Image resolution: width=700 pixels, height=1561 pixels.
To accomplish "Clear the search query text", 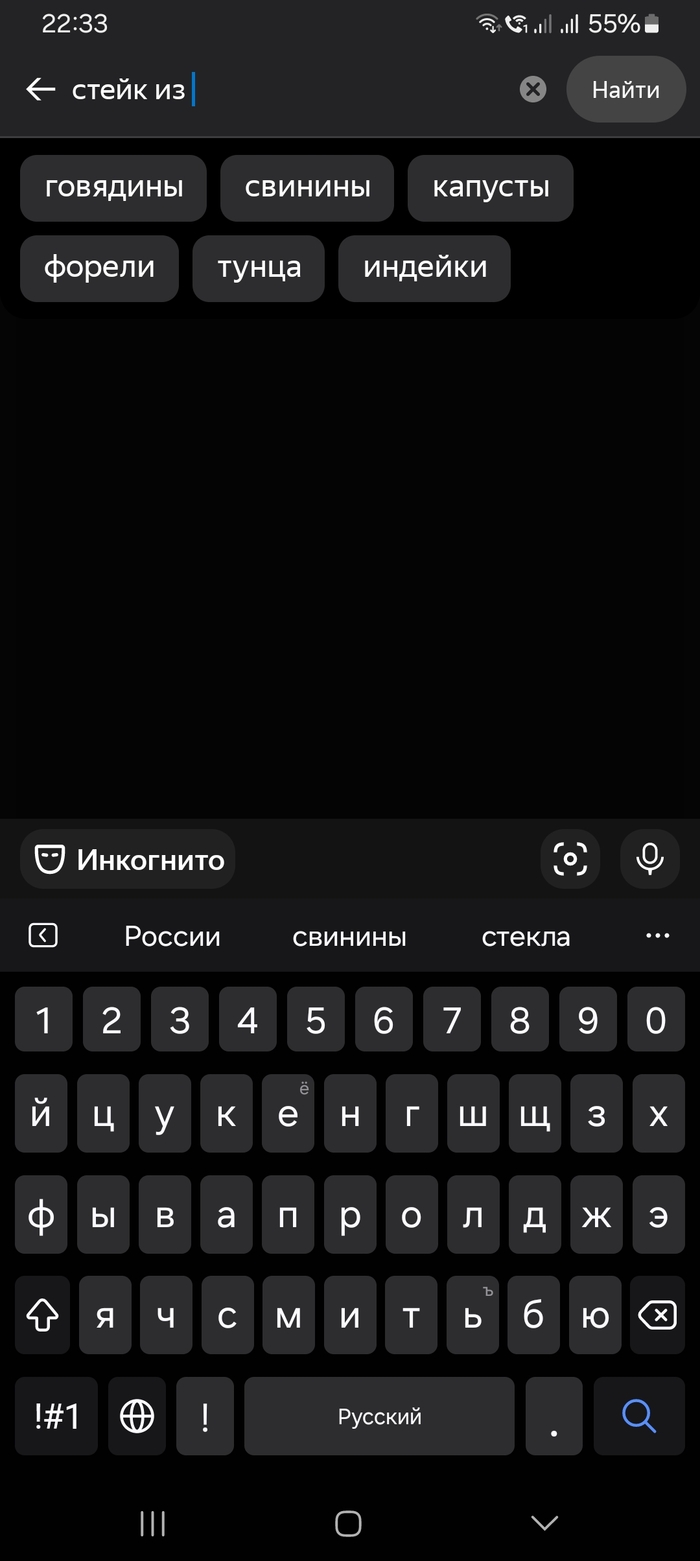I will click(533, 90).
